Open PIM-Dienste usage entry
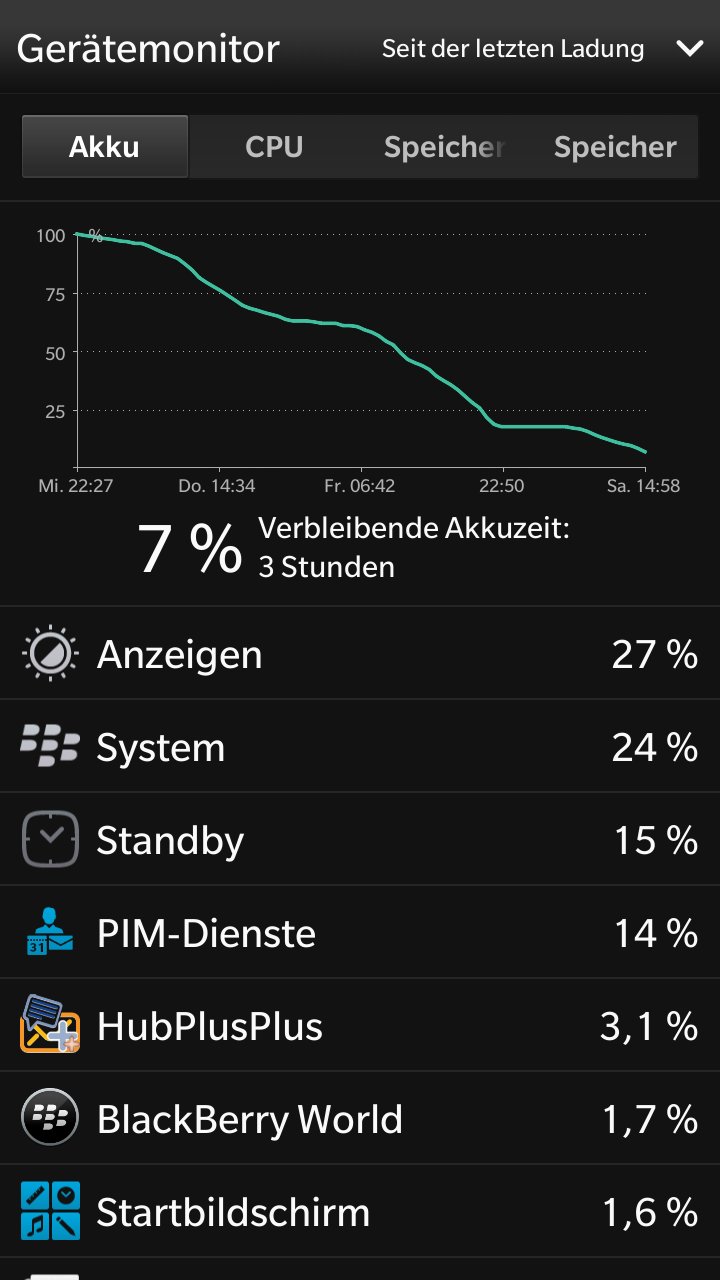Image resolution: width=720 pixels, height=1280 pixels. 360,933
